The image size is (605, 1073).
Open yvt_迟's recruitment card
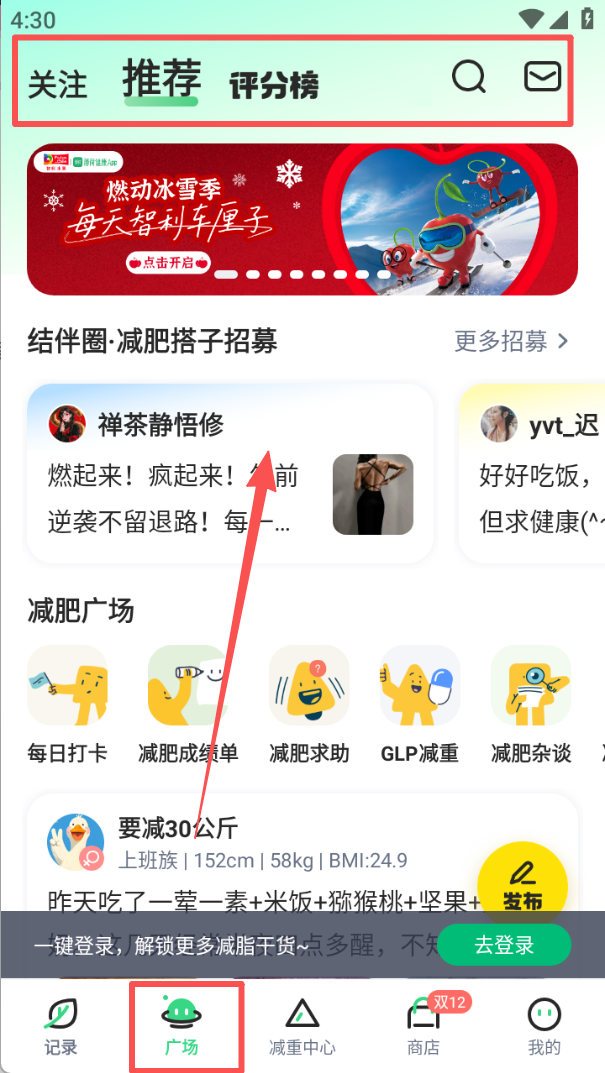point(535,472)
